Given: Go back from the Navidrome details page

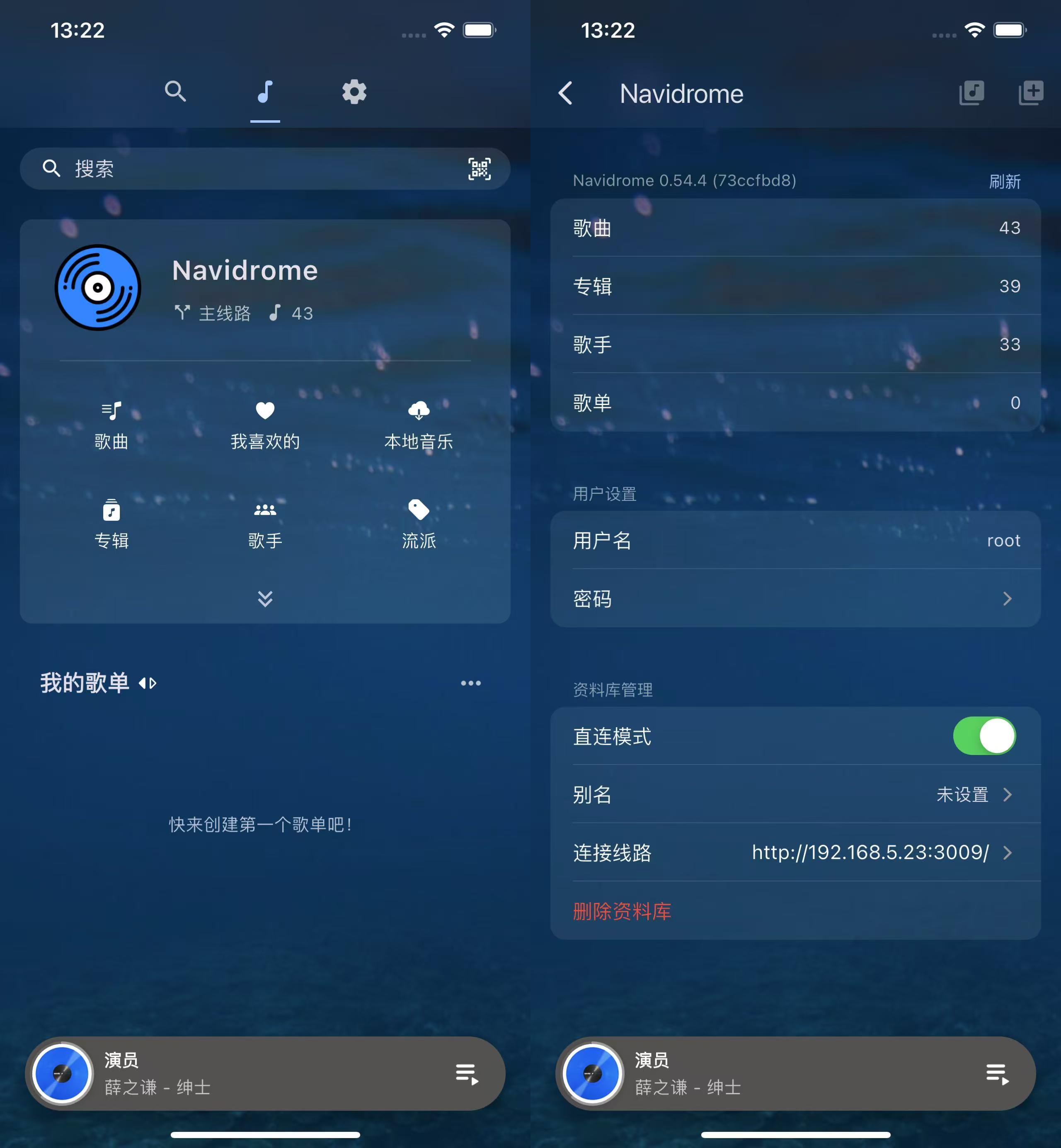Looking at the screenshot, I should coord(566,93).
